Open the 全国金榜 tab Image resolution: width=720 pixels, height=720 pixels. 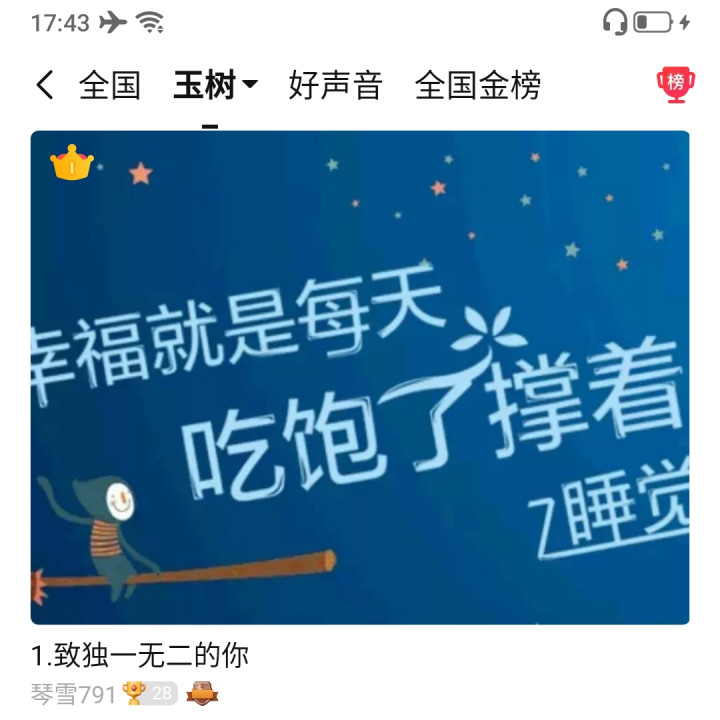point(478,85)
